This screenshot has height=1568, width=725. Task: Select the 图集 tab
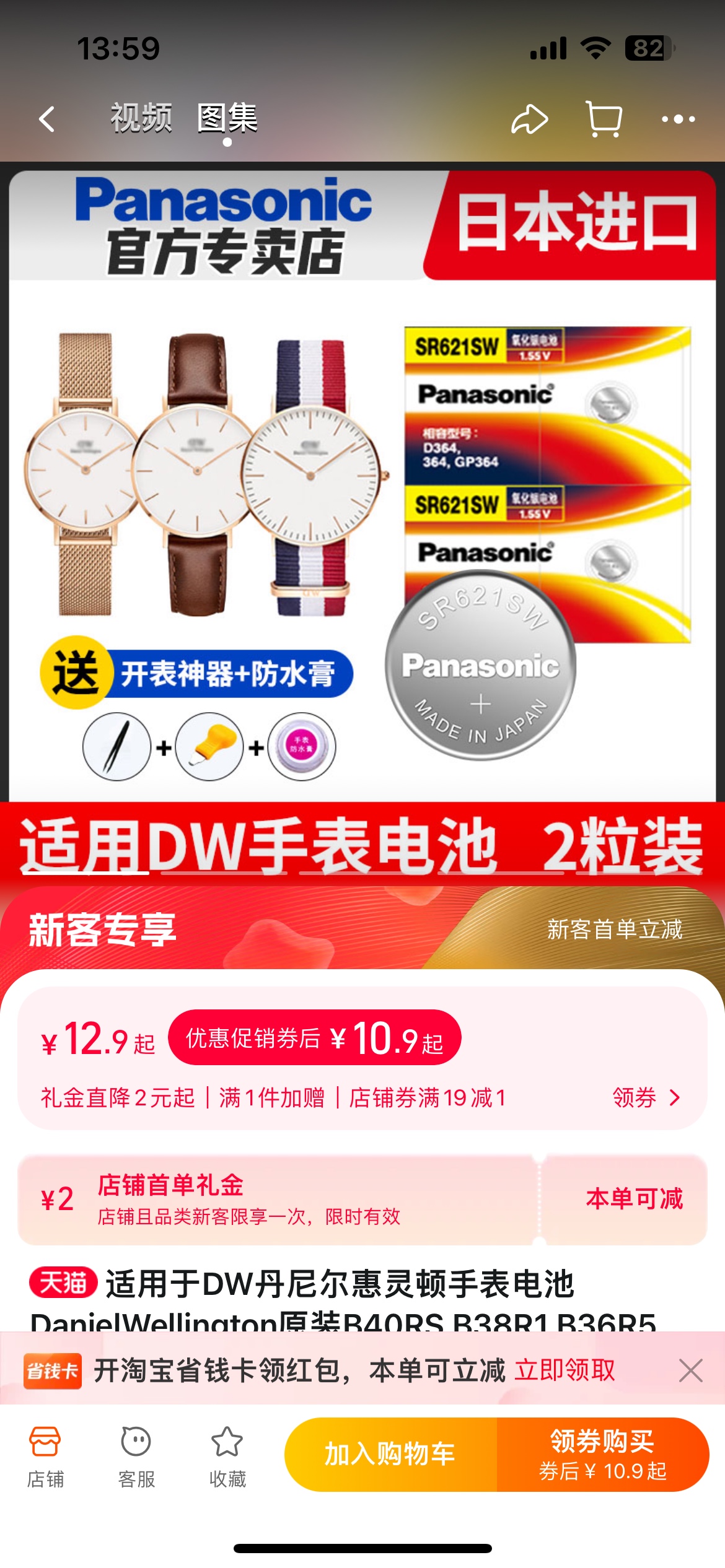coord(227,118)
